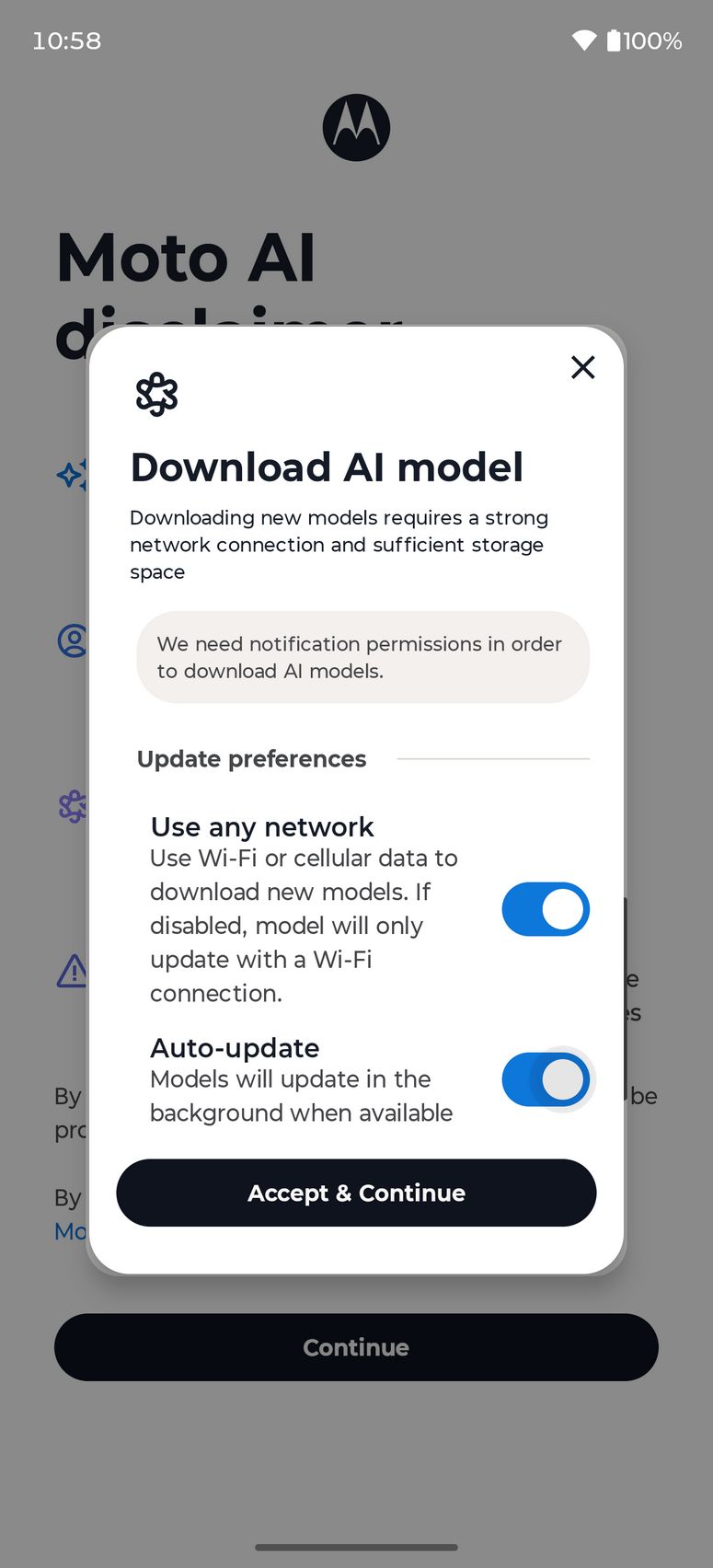713x1568 pixels.
Task: Turn off the Use any network switch
Action: pos(545,909)
